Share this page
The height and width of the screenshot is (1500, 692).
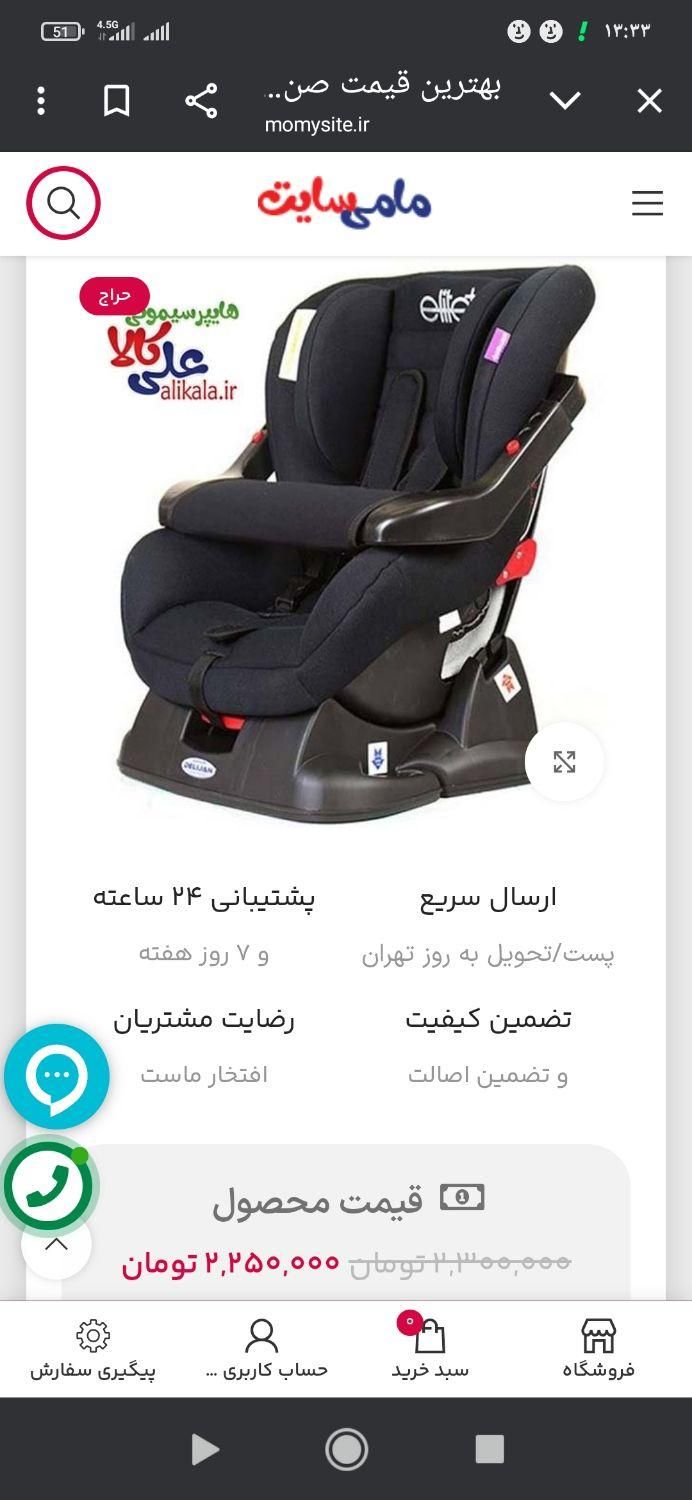[x=201, y=101]
